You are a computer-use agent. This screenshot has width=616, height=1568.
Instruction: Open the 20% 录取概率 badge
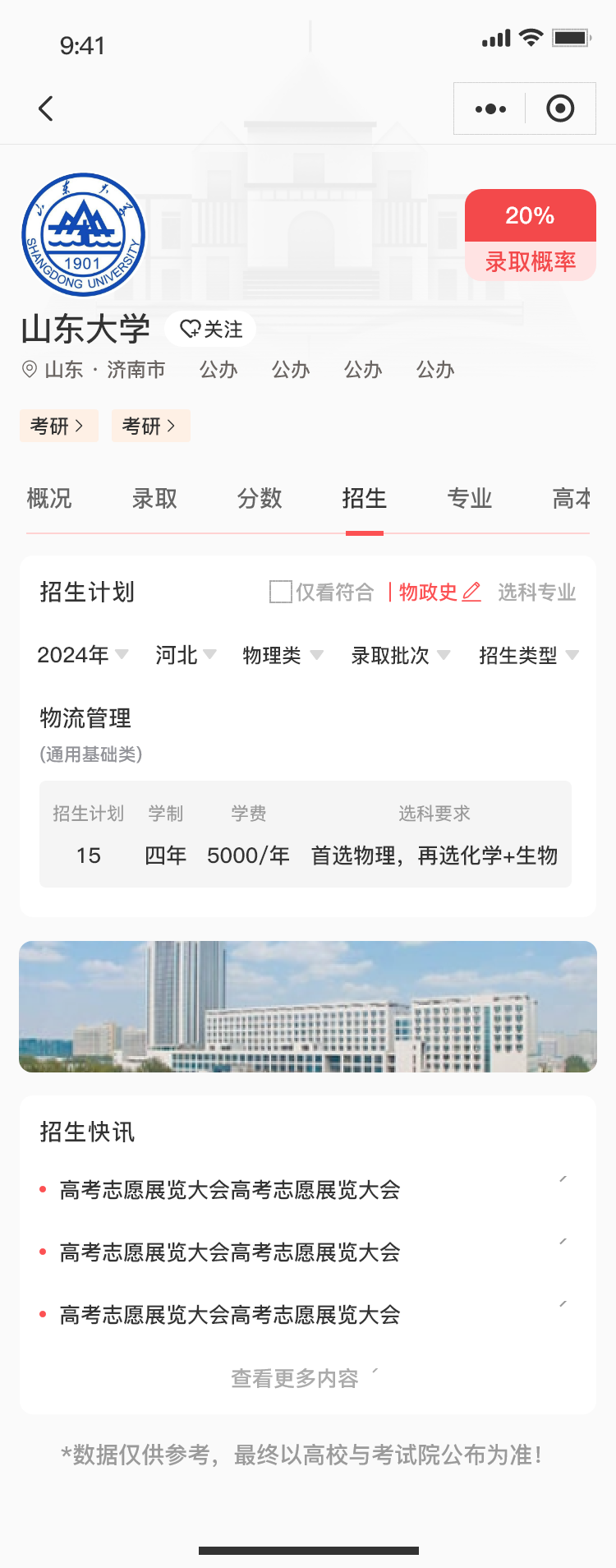click(530, 235)
